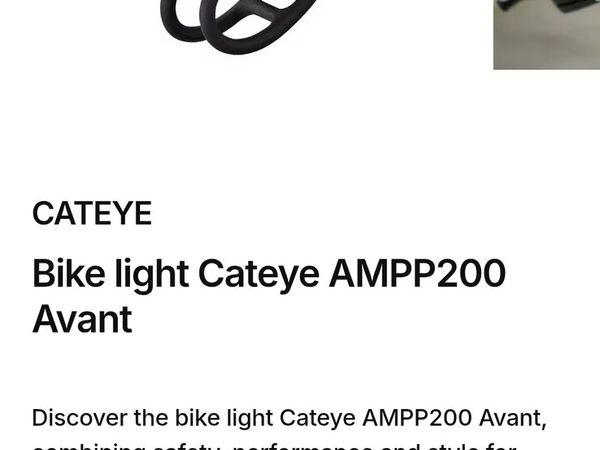Viewport: 600px width, 450px height.
Task: View the next product photo in gallery
Action: coord(546,33)
